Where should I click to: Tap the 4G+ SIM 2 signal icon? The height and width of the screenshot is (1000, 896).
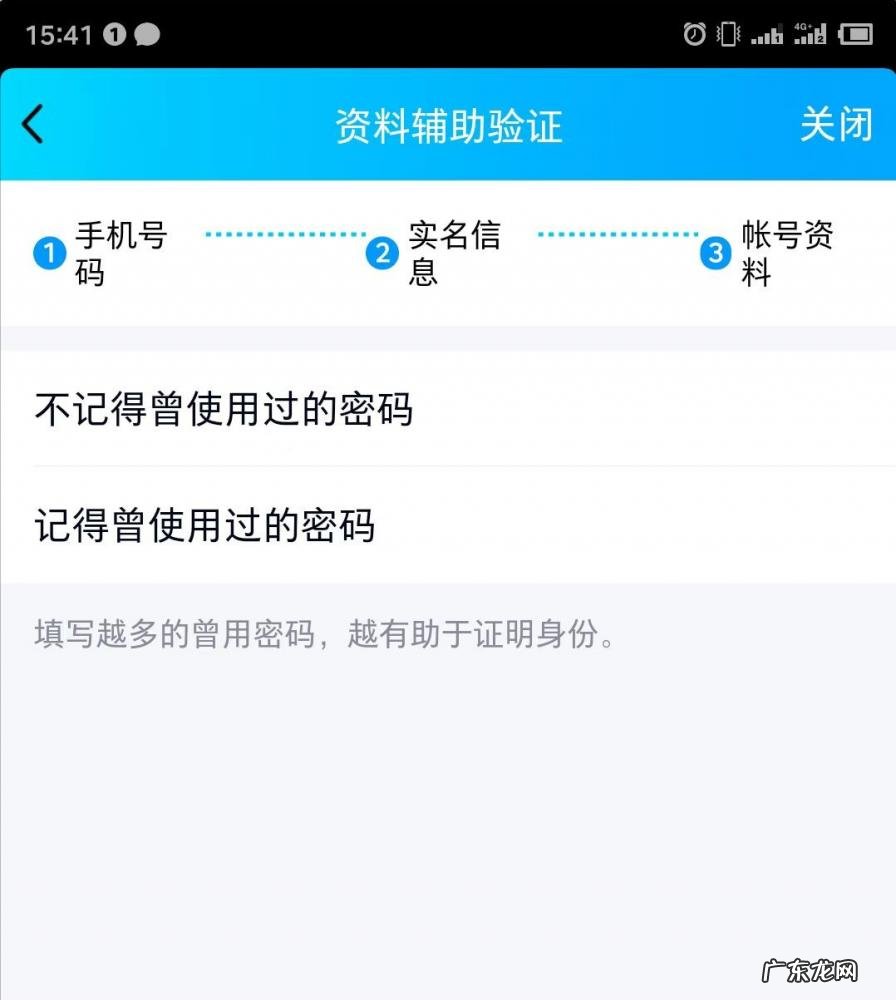pos(812,33)
